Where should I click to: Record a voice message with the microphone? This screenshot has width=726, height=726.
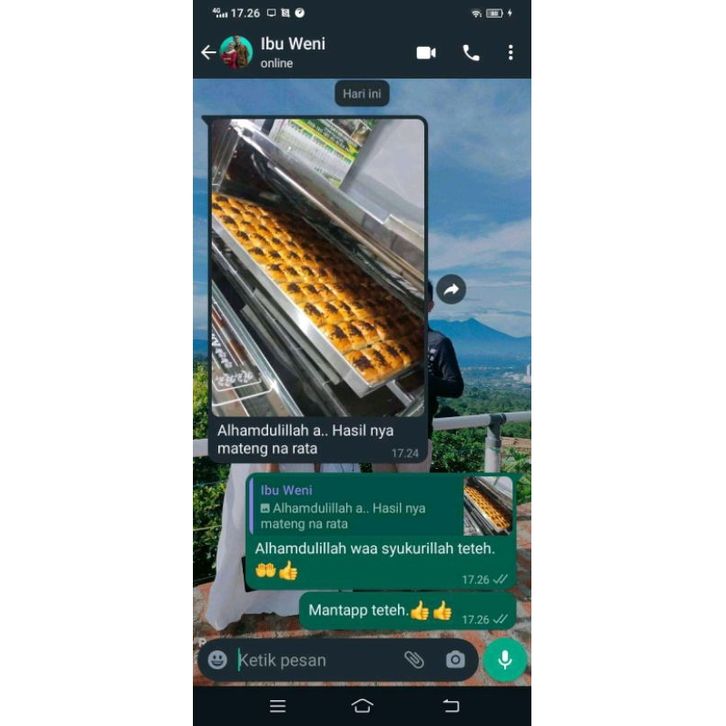505,660
